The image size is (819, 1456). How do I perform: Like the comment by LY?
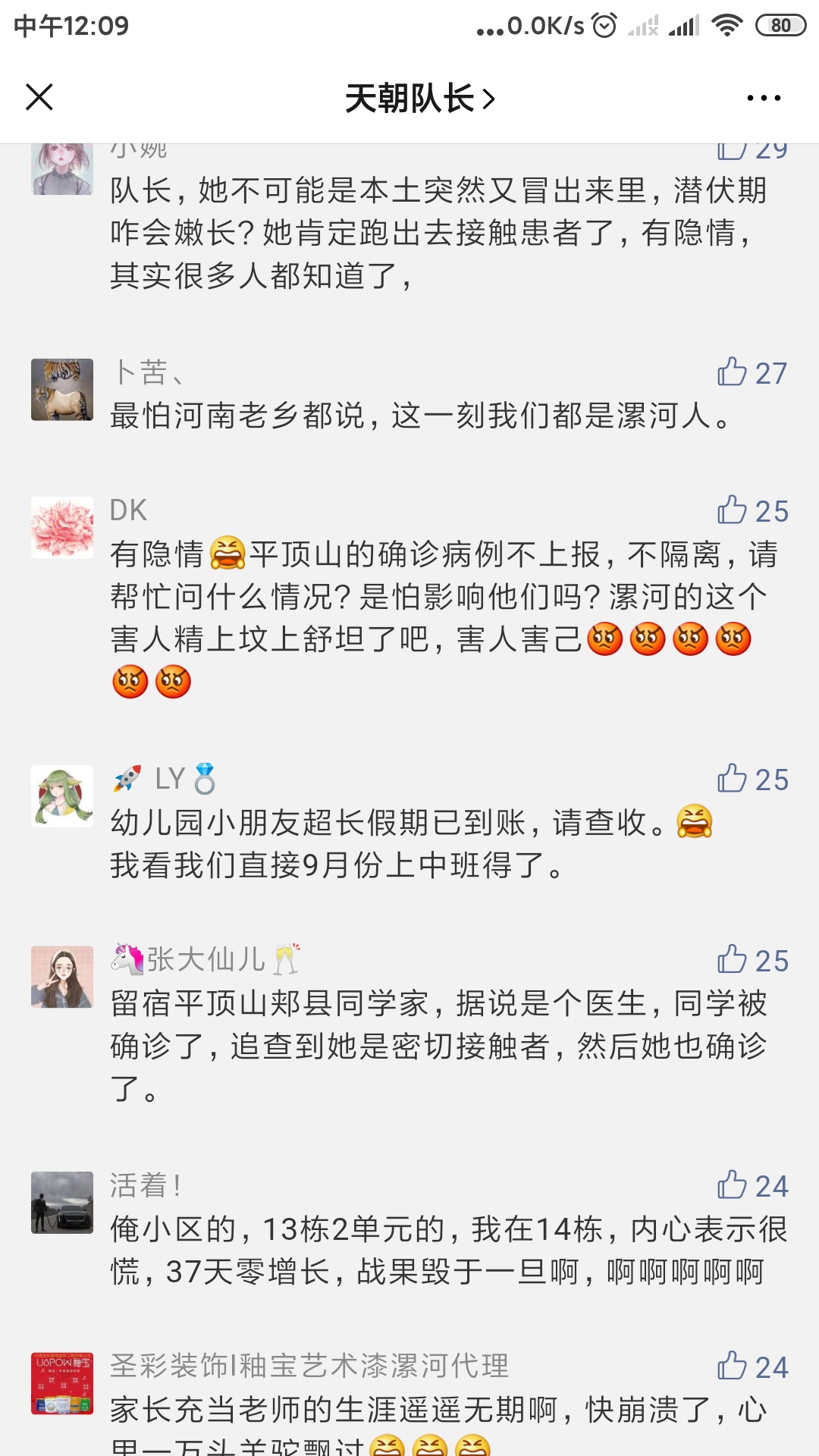733,779
